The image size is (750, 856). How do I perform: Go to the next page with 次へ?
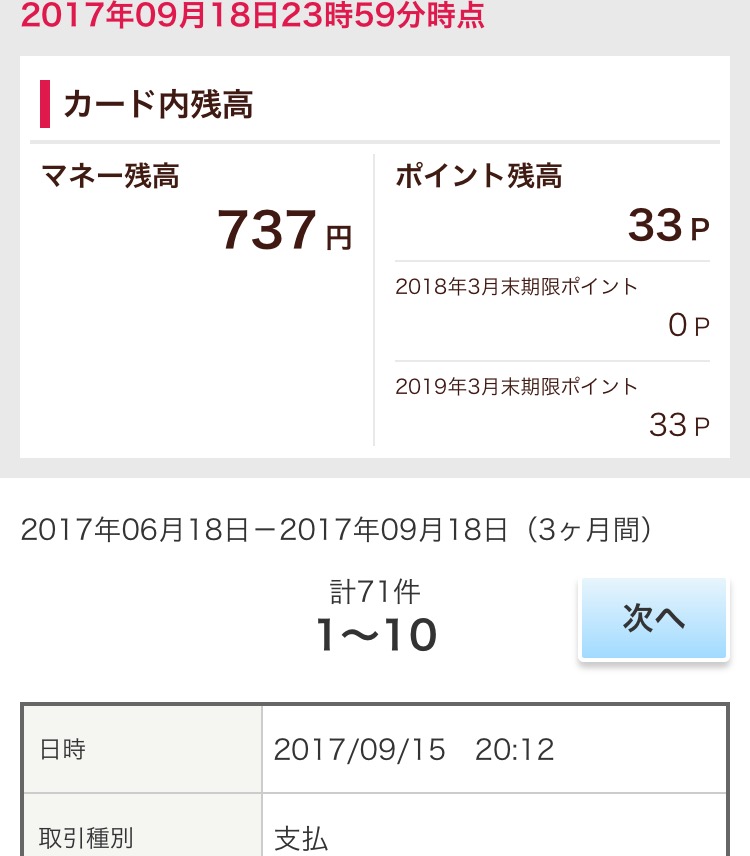(653, 618)
